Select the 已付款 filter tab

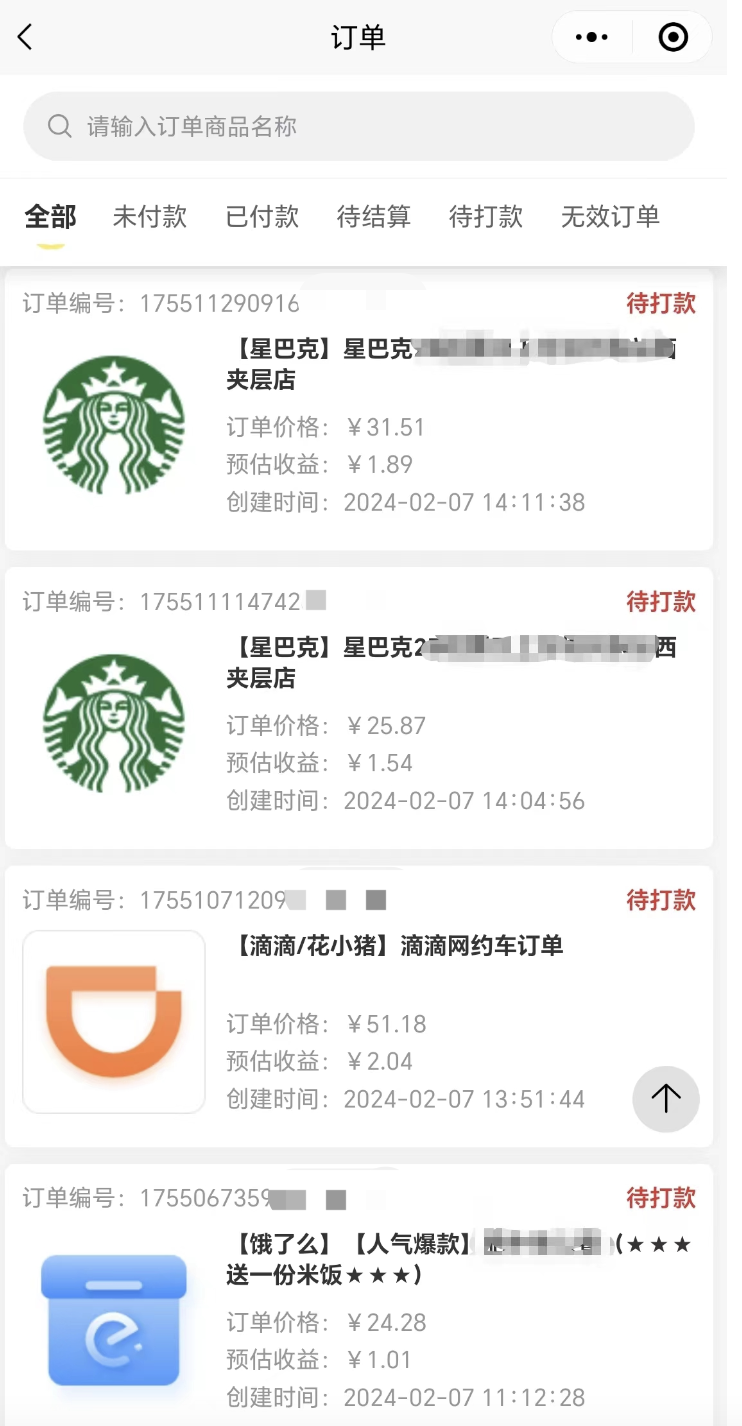tap(261, 217)
